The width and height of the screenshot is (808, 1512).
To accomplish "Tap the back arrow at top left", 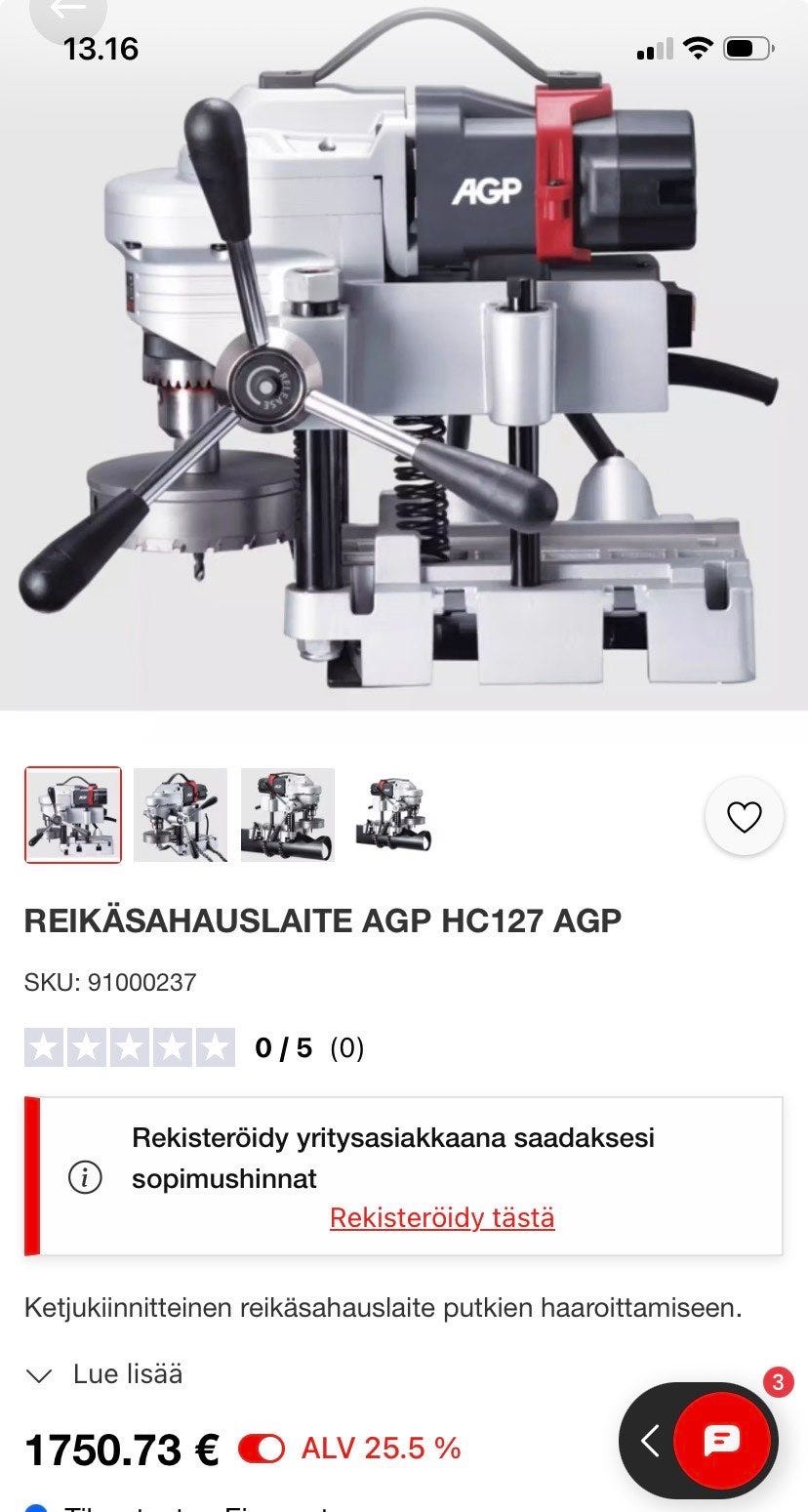I will pyautogui.click(x=68, y=12).
